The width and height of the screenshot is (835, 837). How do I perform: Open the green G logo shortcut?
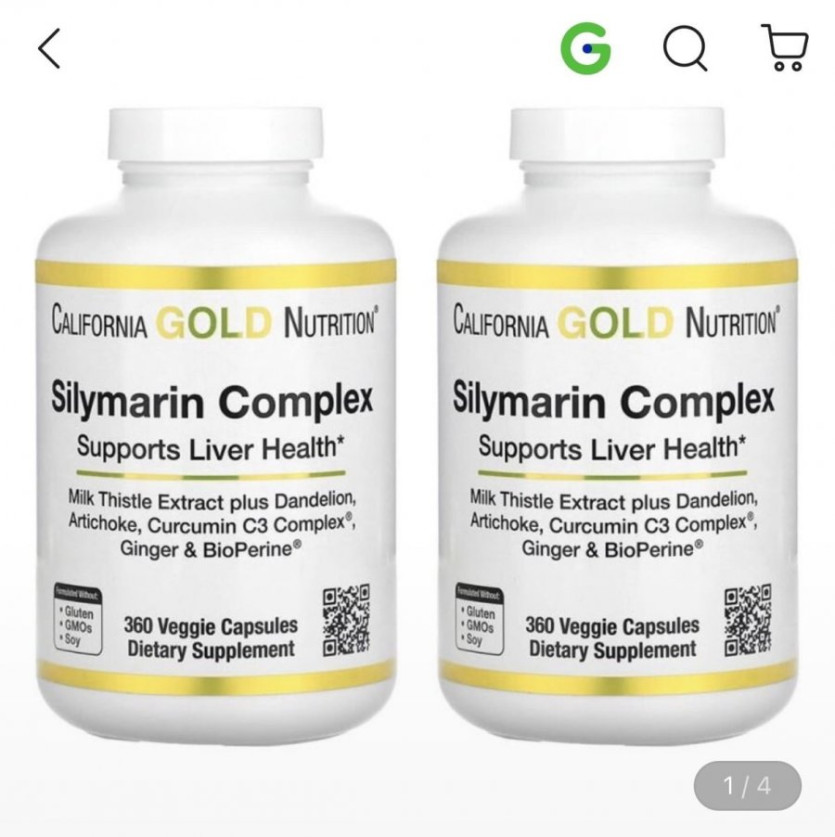point(585,48)
